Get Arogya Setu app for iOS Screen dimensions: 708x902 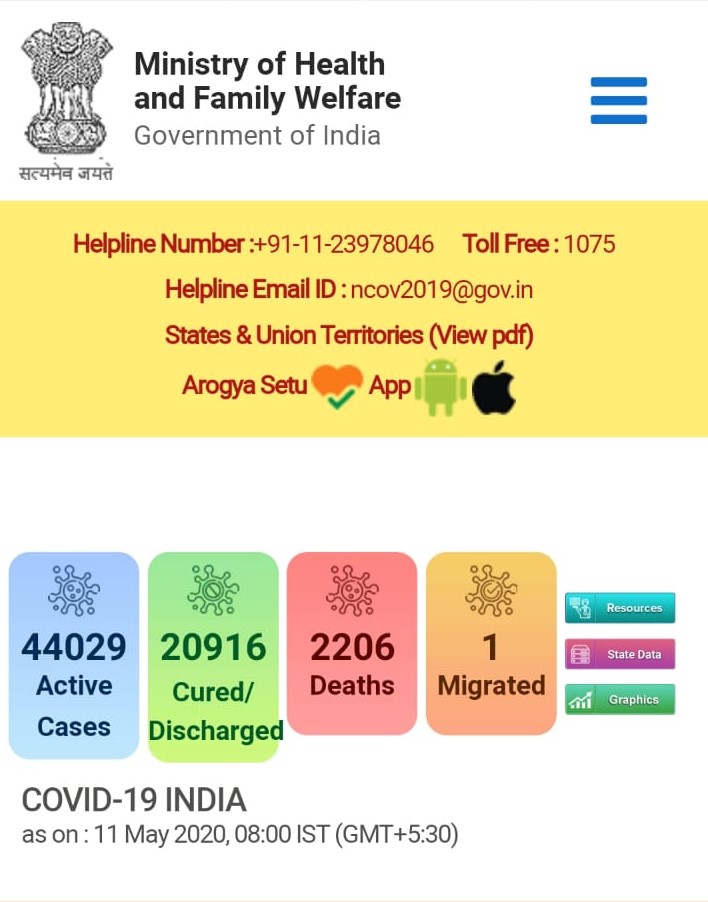pos(494,388)
